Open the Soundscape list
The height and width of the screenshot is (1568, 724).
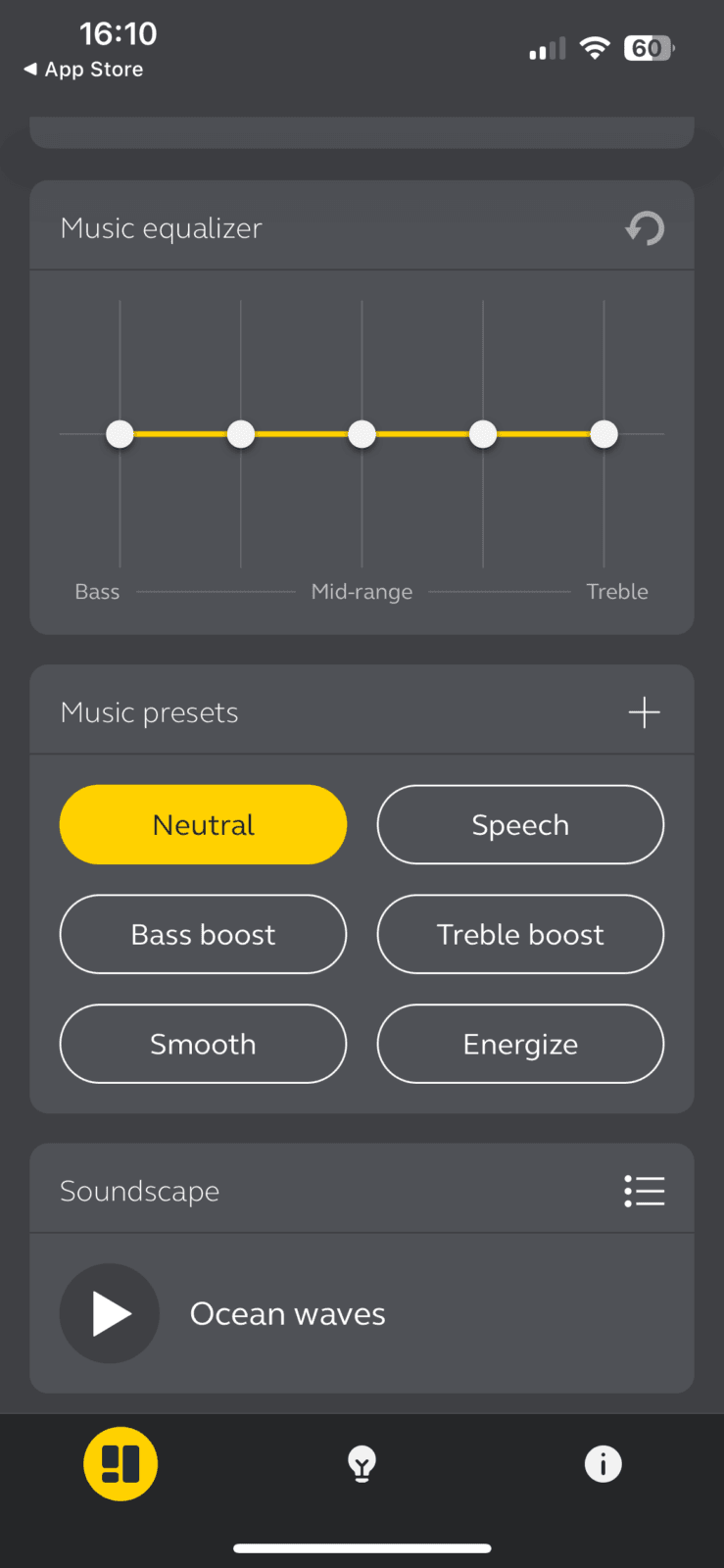click(x=644, y=1191)
